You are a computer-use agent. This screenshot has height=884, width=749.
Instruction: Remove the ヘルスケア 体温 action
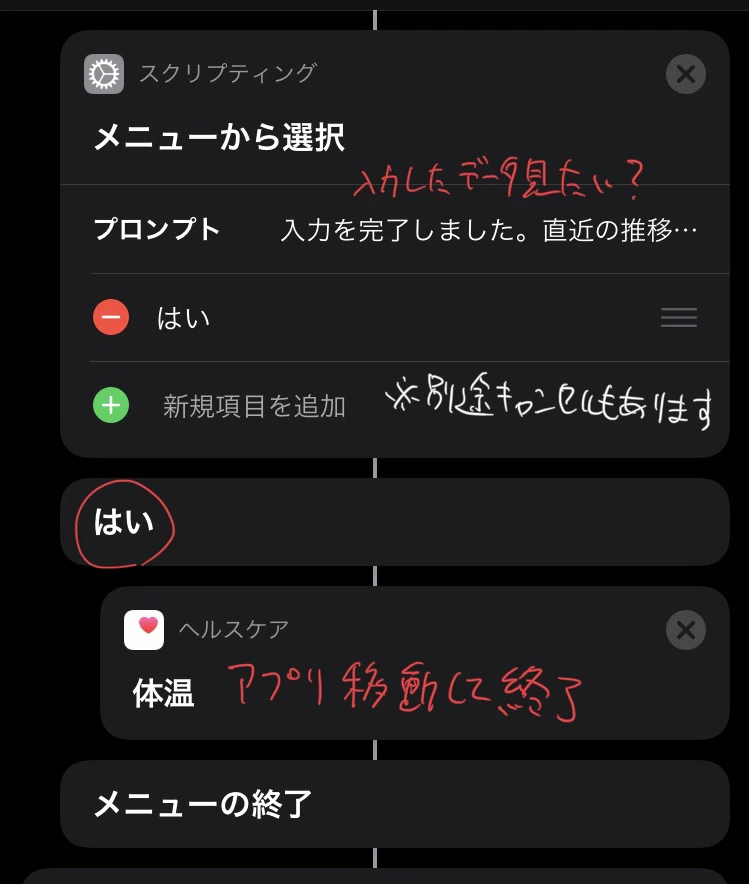tap(685, 630)
